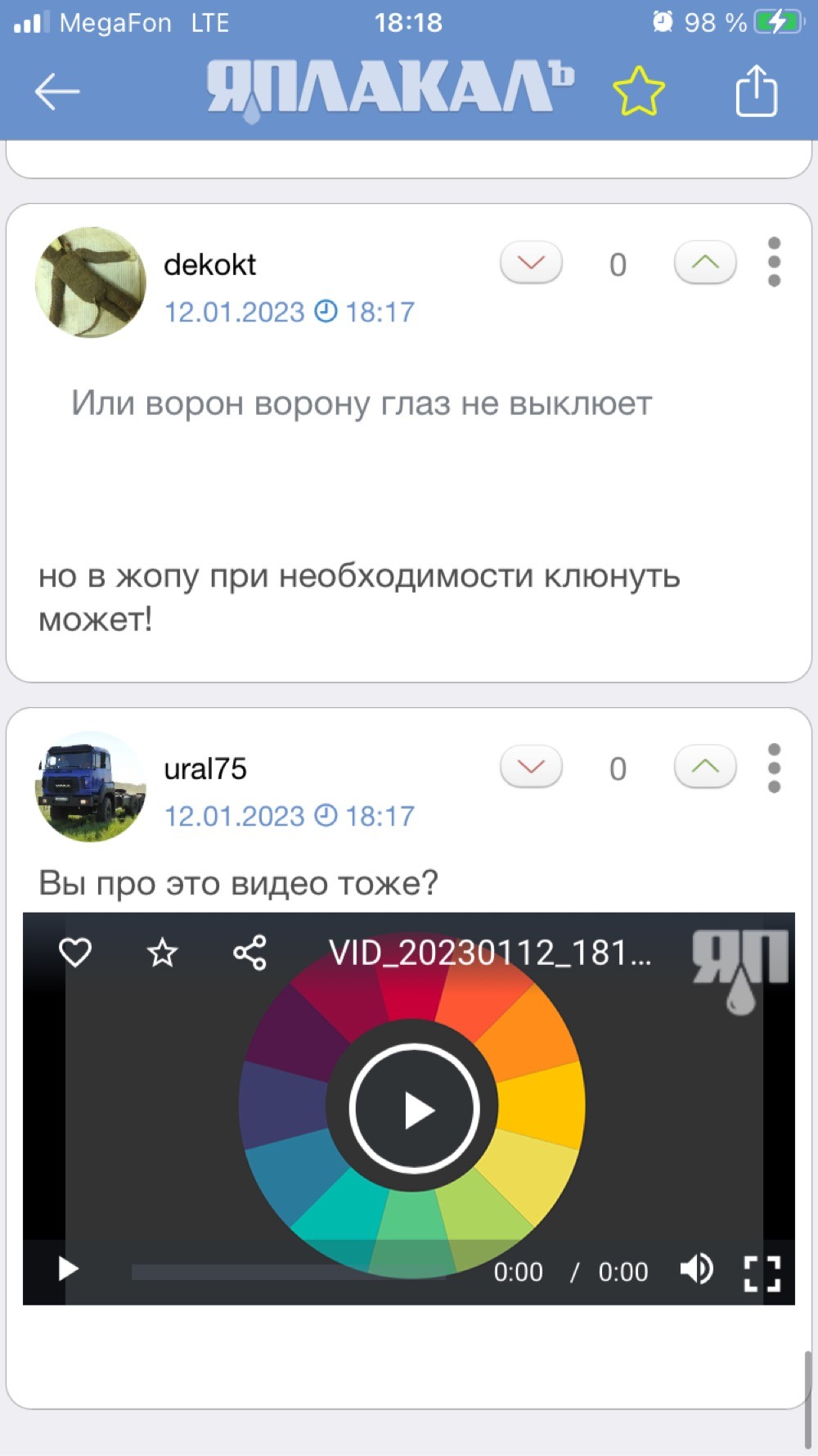Start the video with center play button
The image size is (818, 1456).
click(414, 1107)
